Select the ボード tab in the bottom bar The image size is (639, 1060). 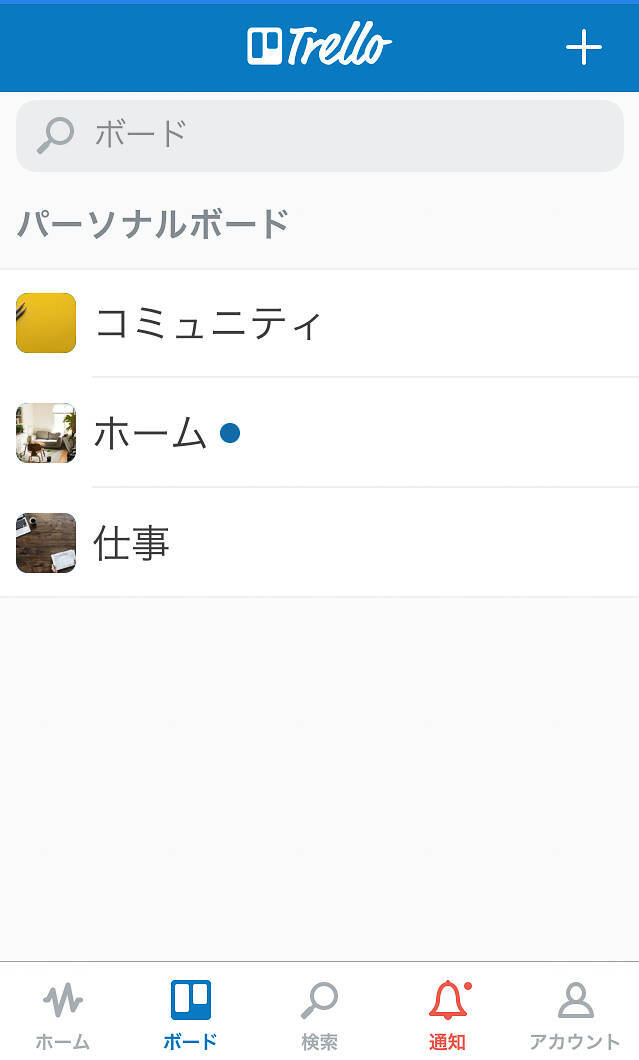[x=190, y=1014]
